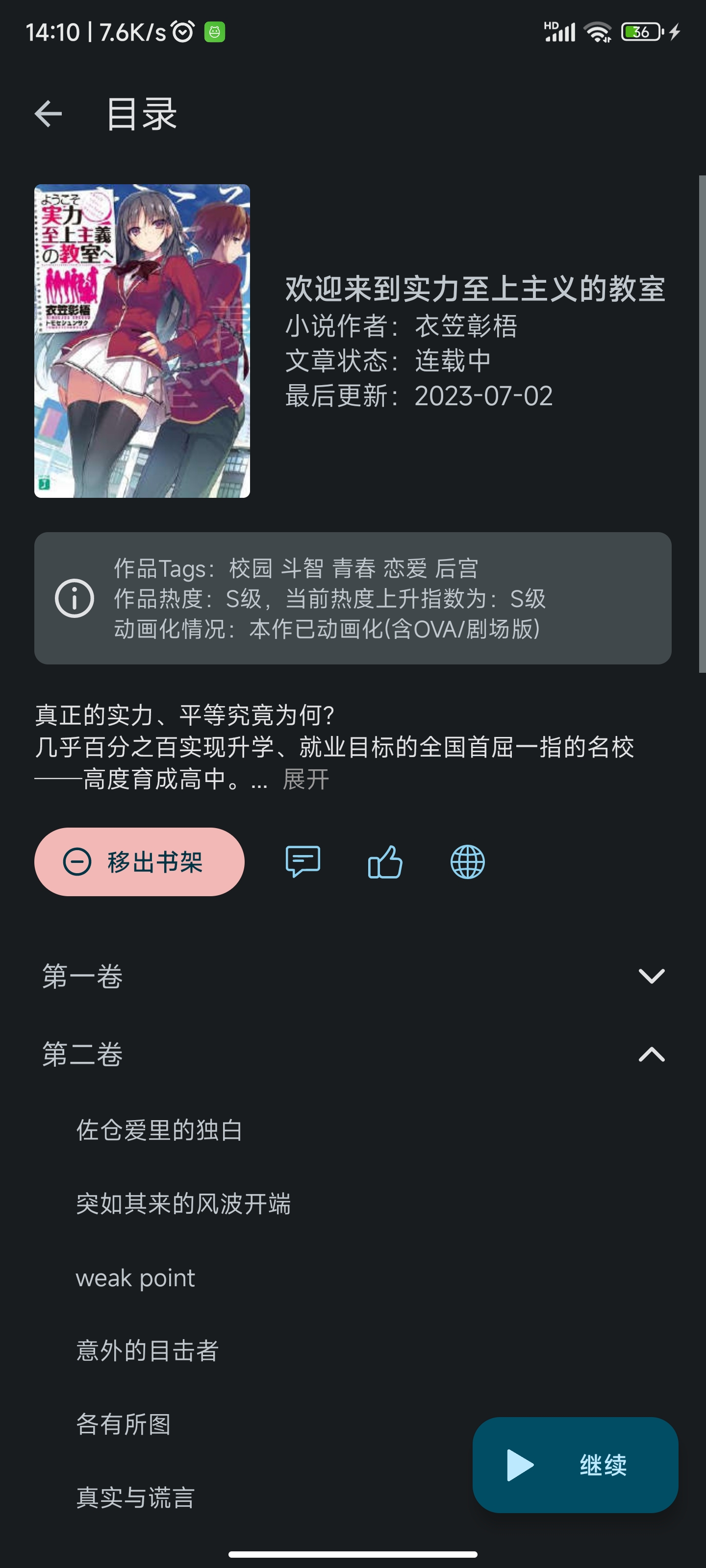Tap 继续 to continue reading
Image resolution: width=706 pixels, height=1568 pixels.
point(575,1465)
